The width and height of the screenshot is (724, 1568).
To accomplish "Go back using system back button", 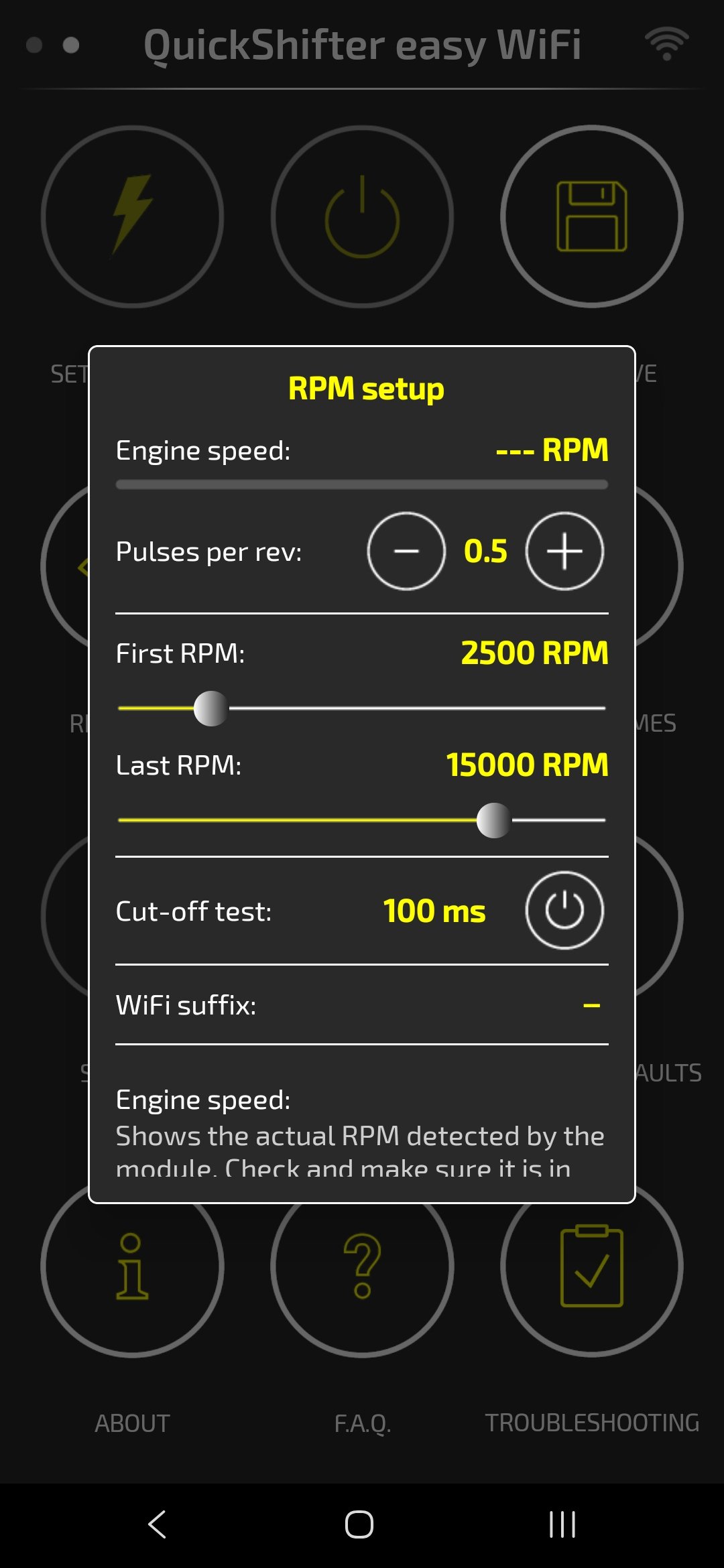I will (158, 1524).
